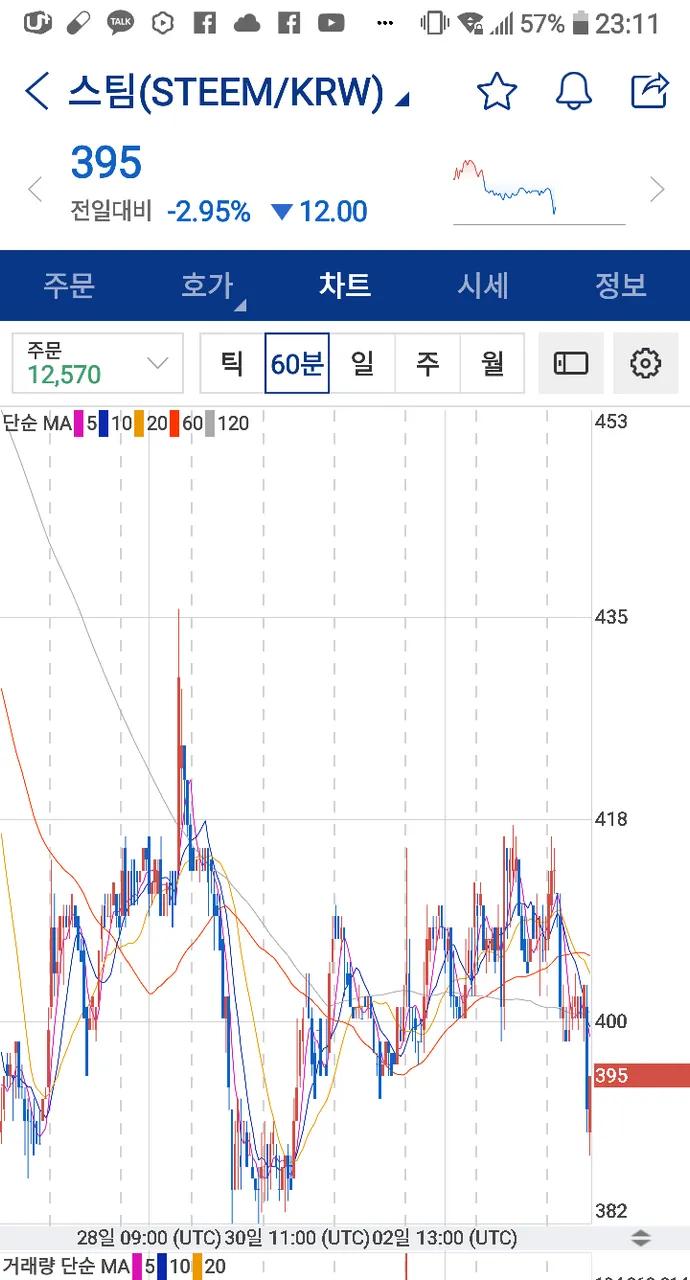Select the 차트 tab
690x1280 pixels.
click(345, 286)
